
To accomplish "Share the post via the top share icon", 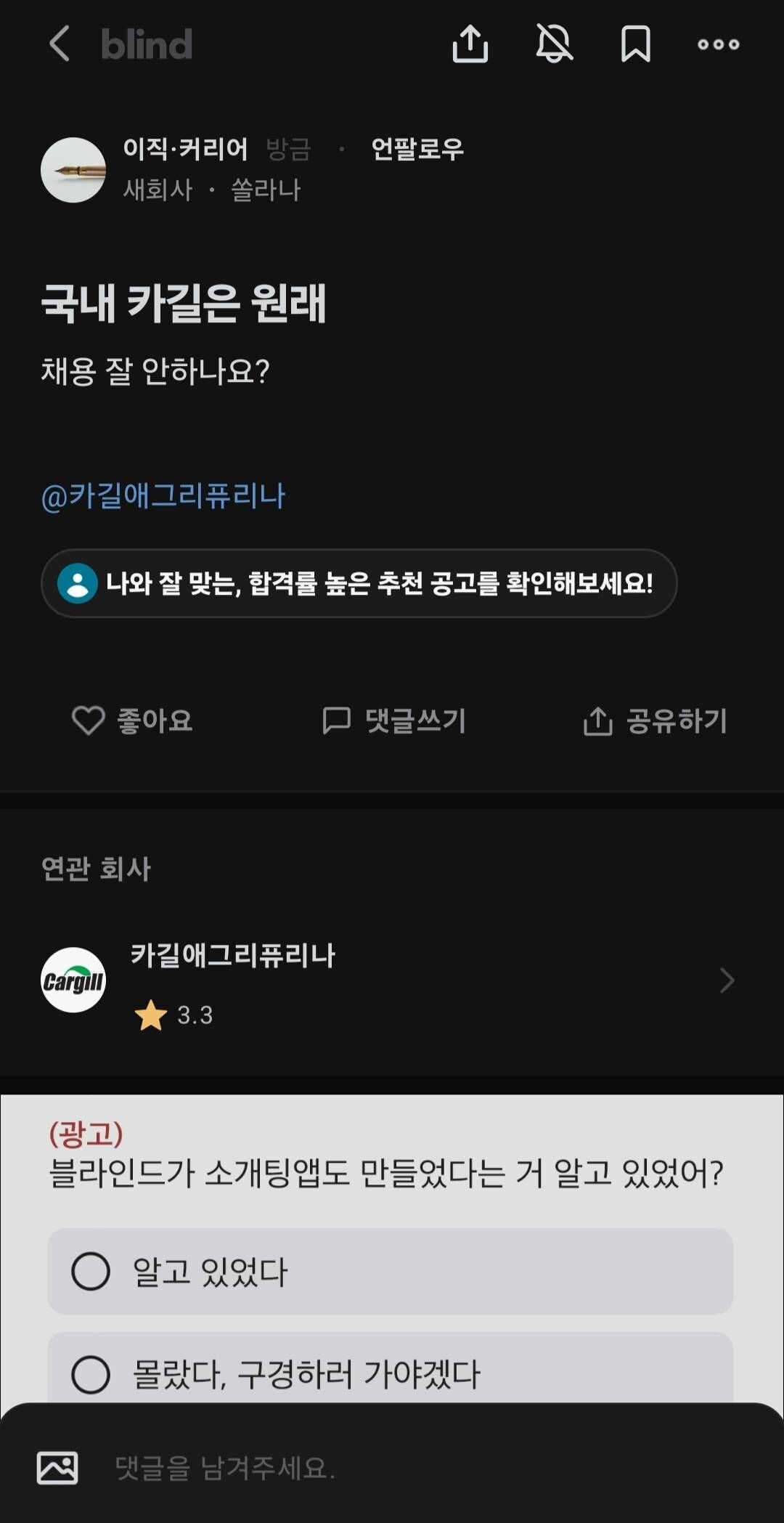I will coord(471,44).
